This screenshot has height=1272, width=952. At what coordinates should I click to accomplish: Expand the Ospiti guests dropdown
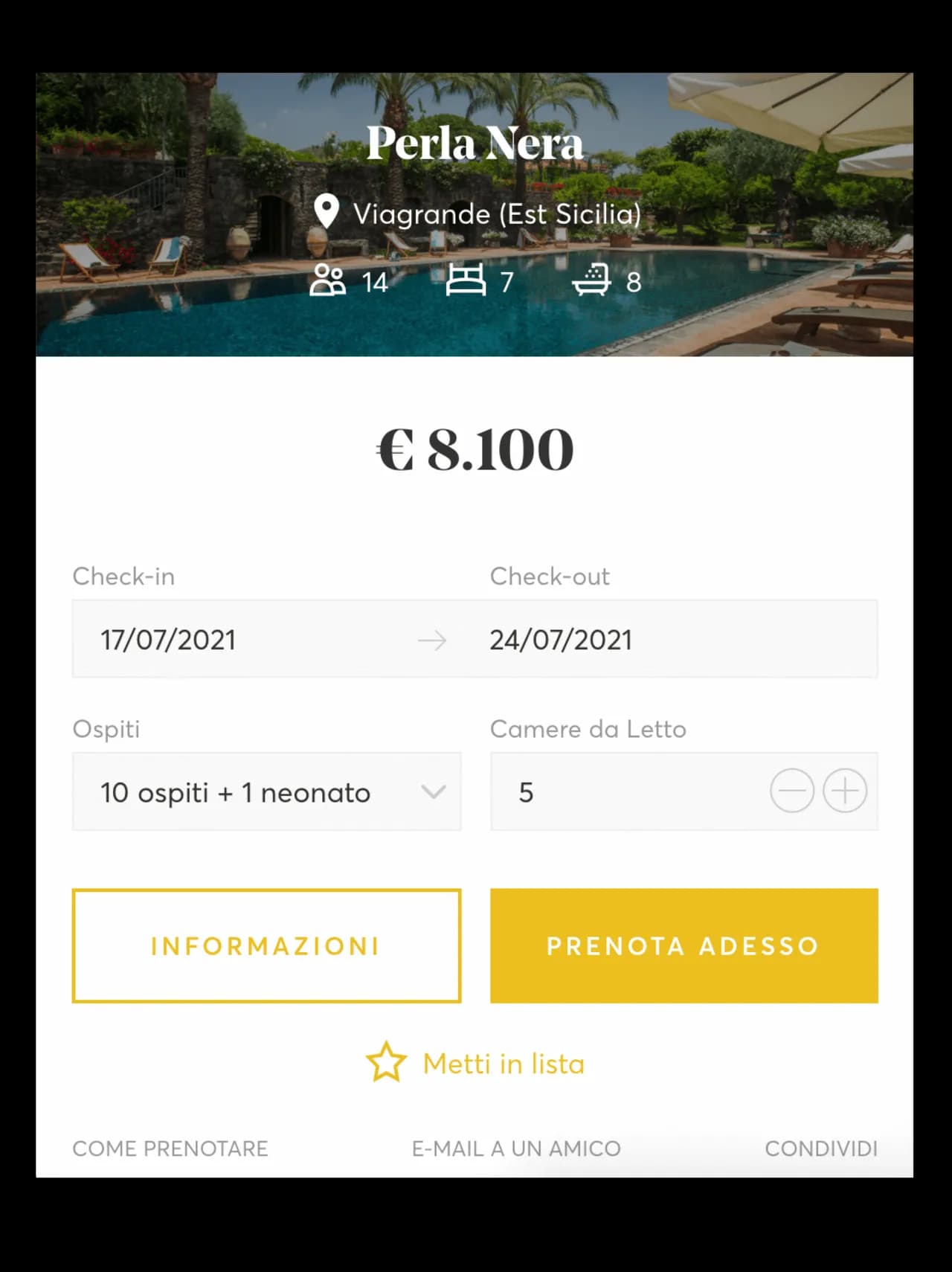coord(266,792)
